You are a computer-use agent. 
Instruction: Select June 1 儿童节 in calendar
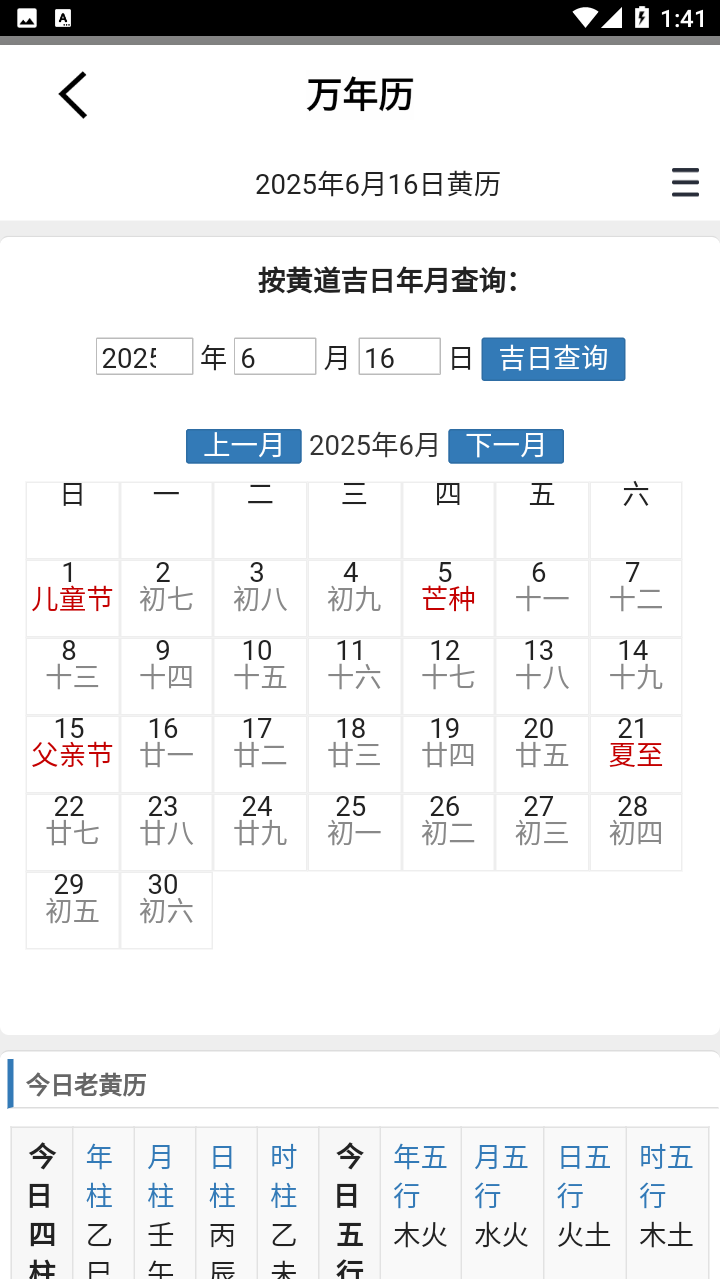(x=72, y=598)
